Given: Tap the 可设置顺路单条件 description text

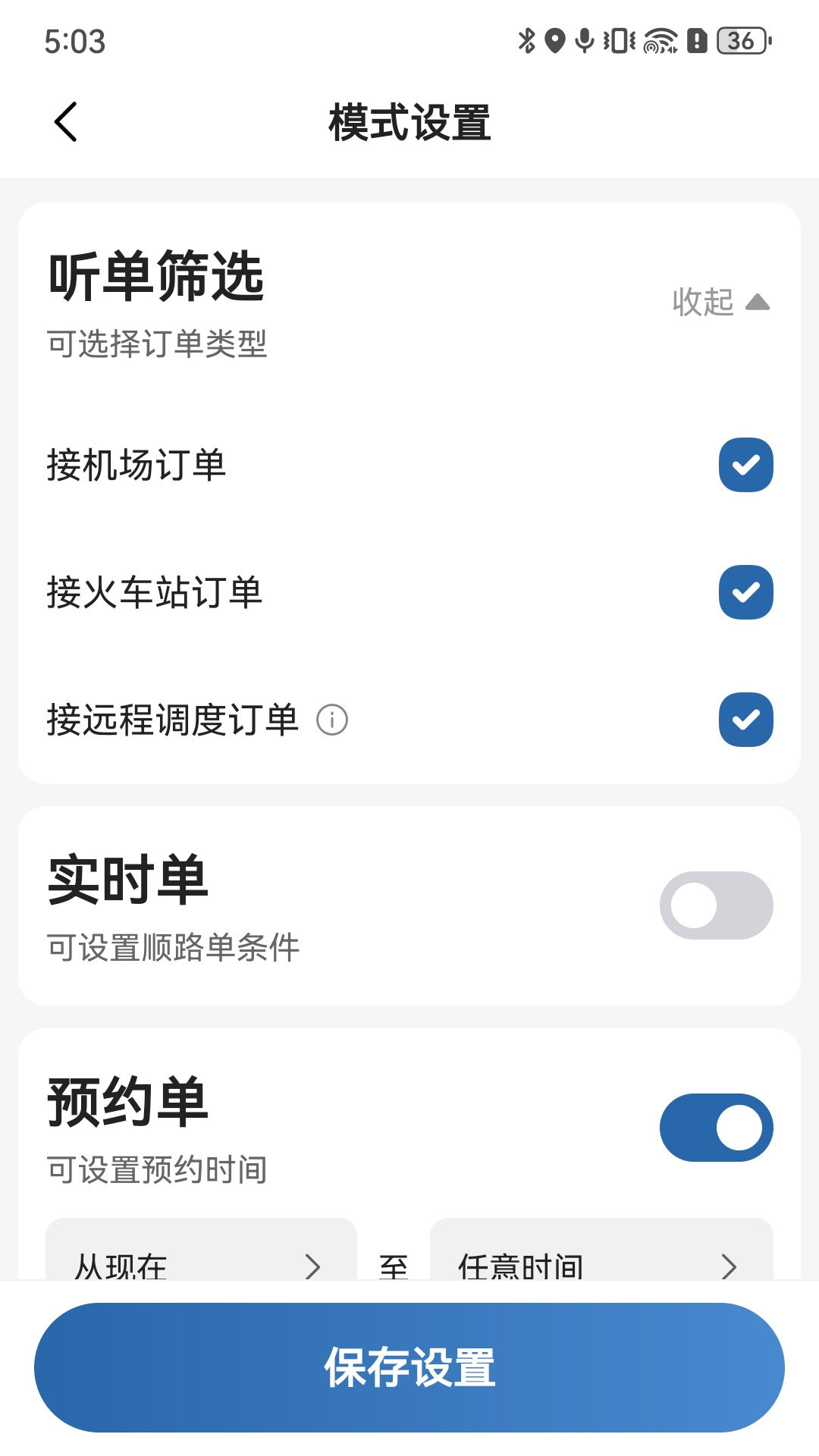Looking at the screenshot, I should pyautogui.click(x=173, y=947).
